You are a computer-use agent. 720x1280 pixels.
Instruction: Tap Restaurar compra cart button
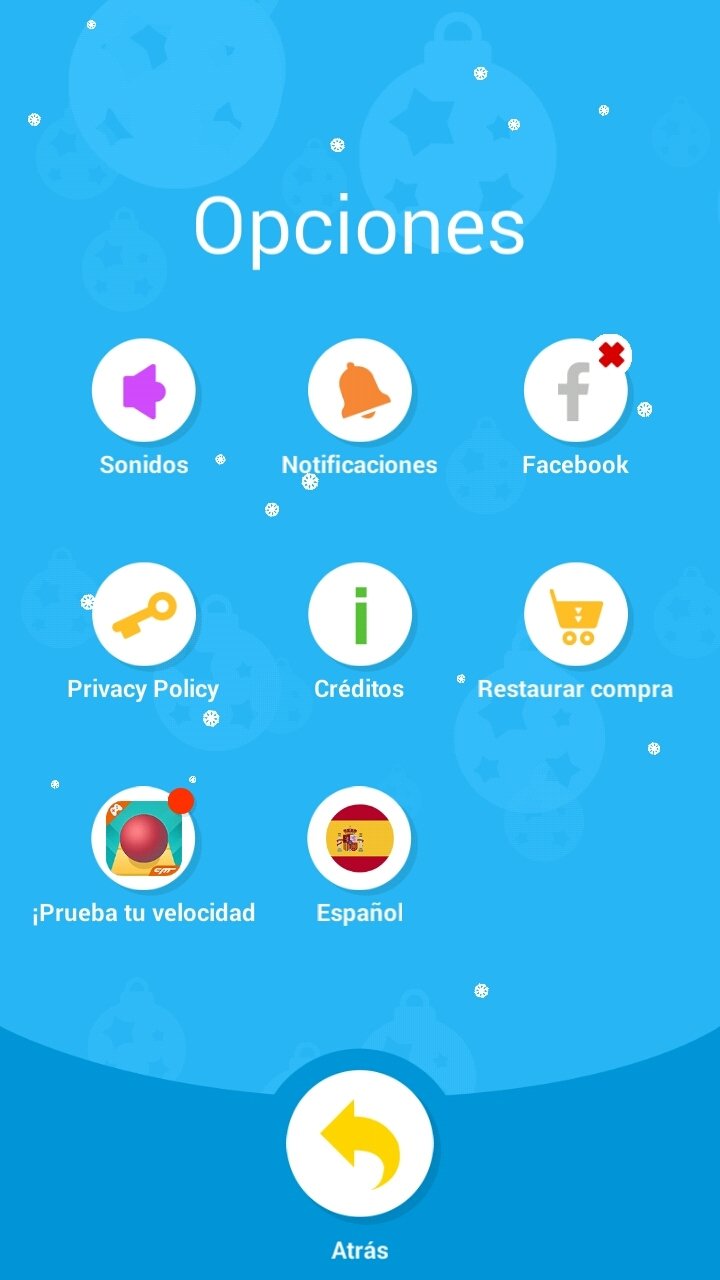tap(575, 614)
